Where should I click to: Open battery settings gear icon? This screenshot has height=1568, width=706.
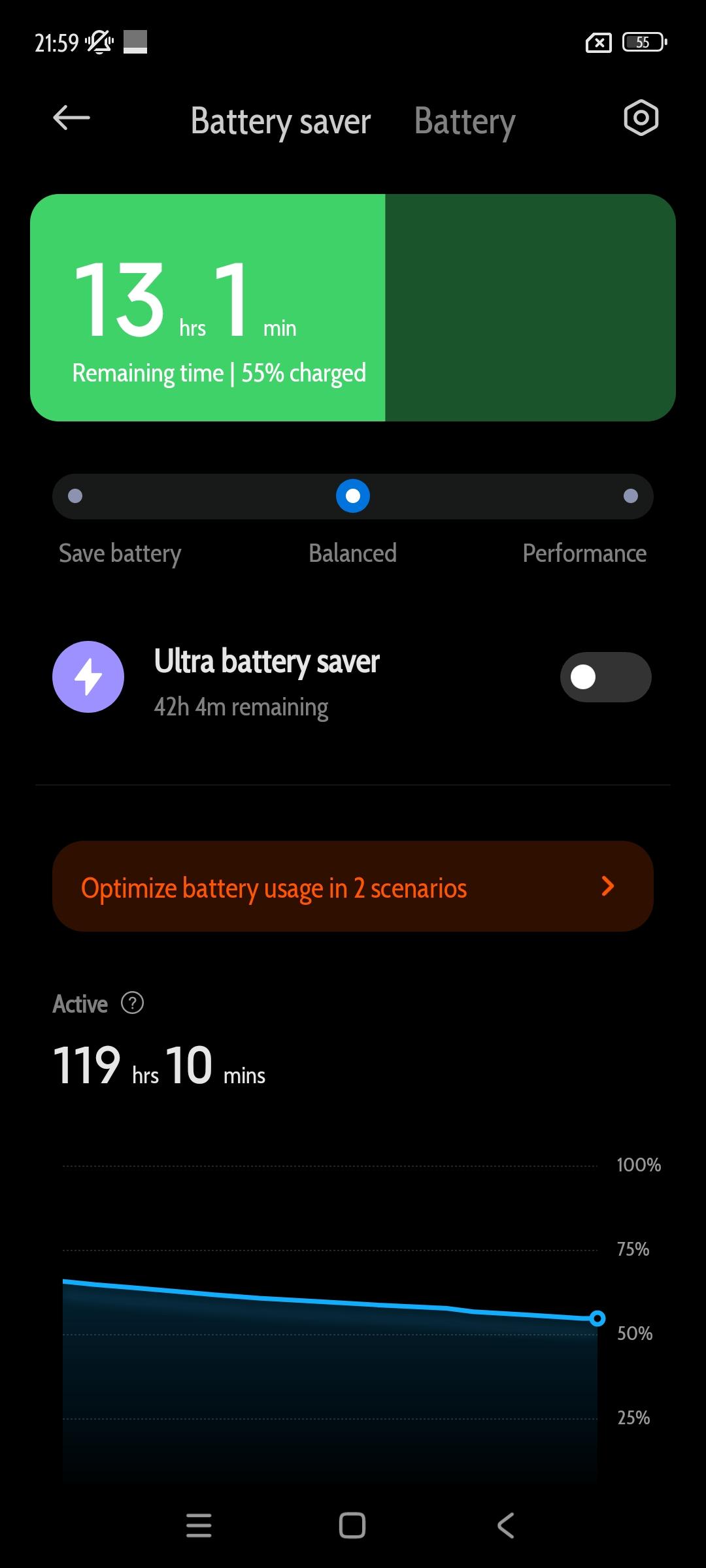coord(641,118)
